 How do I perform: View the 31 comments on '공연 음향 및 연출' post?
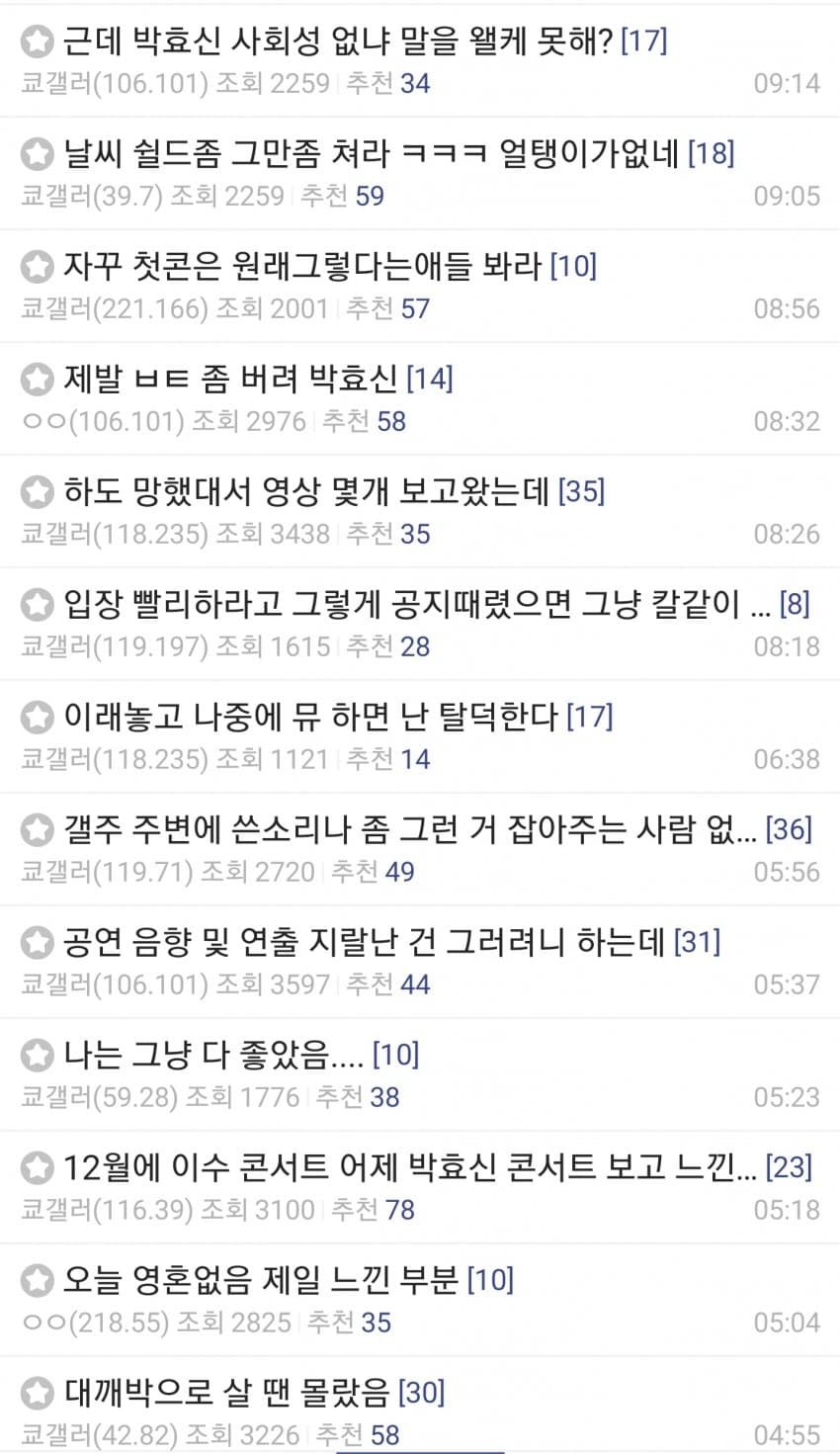click(697, 943)
